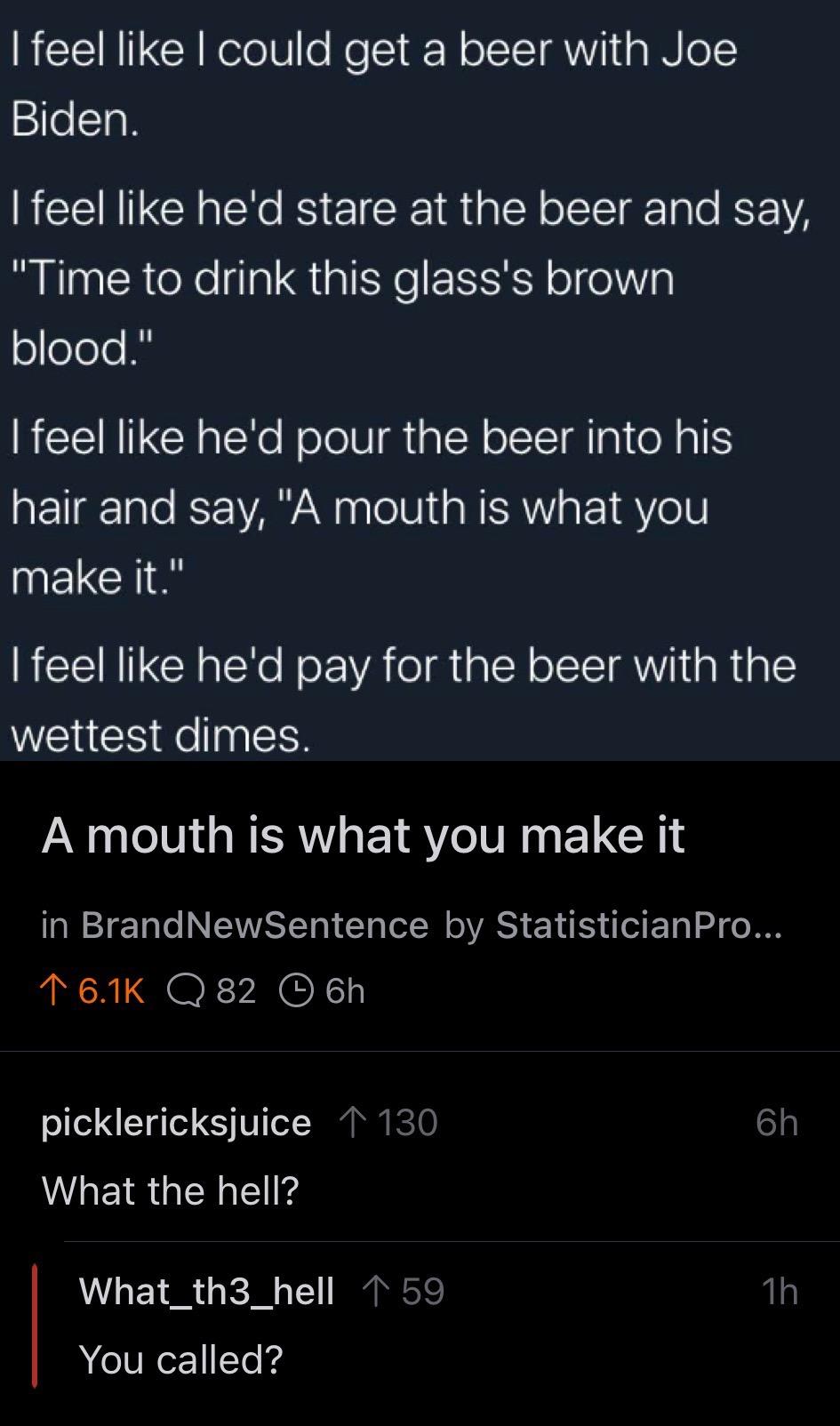Click the orange upvote arrow showing 6.1K
Image resolution: width=840 pixels, height=1426 pixels.
click(x=55, y=987)
